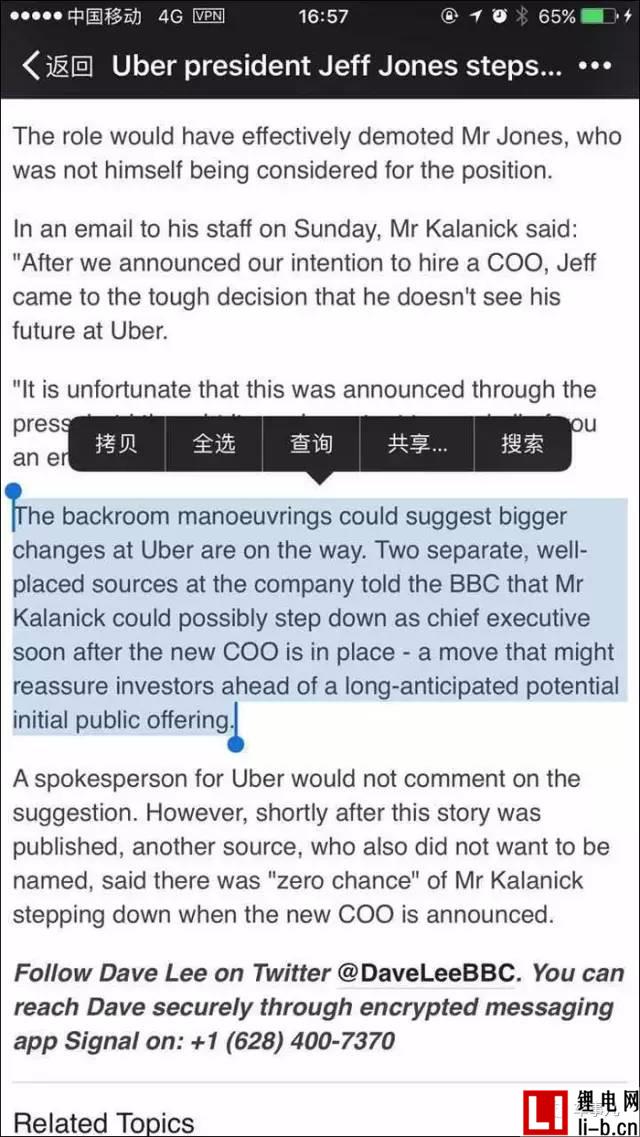This screenshot has height=1137, width=640.
Task: Search the selected text with 搜索
Action: [x=523, y=444]
